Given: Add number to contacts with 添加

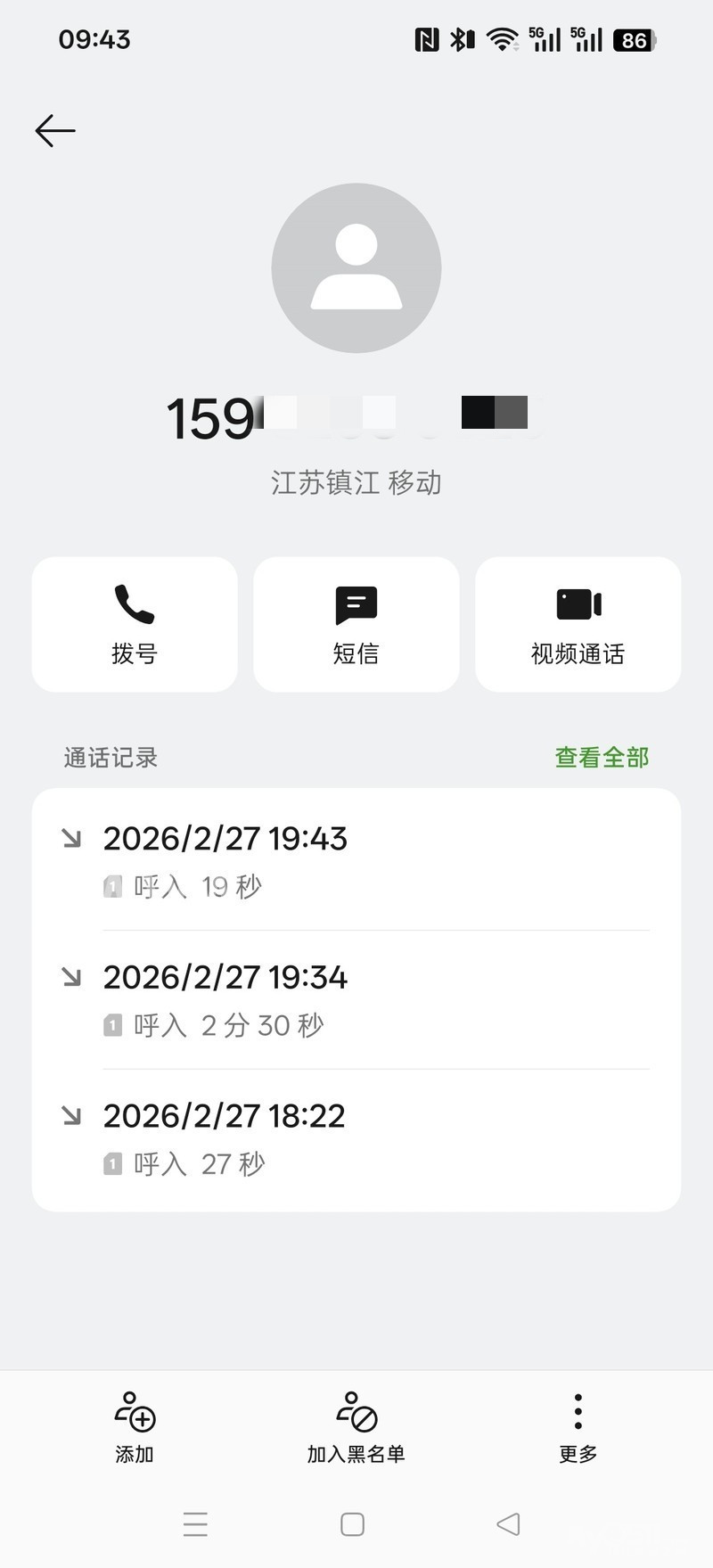Looking at the screenshot, I should pos(135,1426).
